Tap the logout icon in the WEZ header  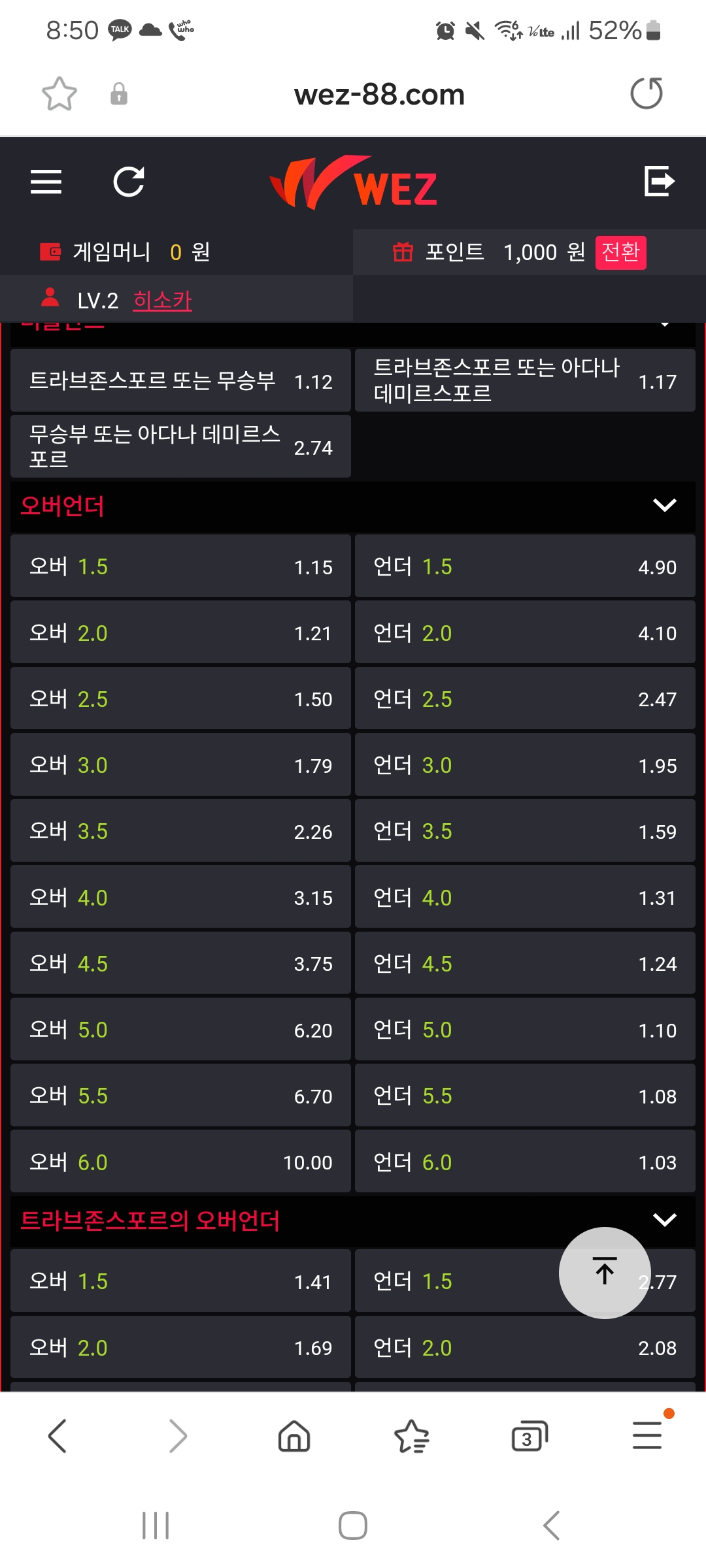659,181
